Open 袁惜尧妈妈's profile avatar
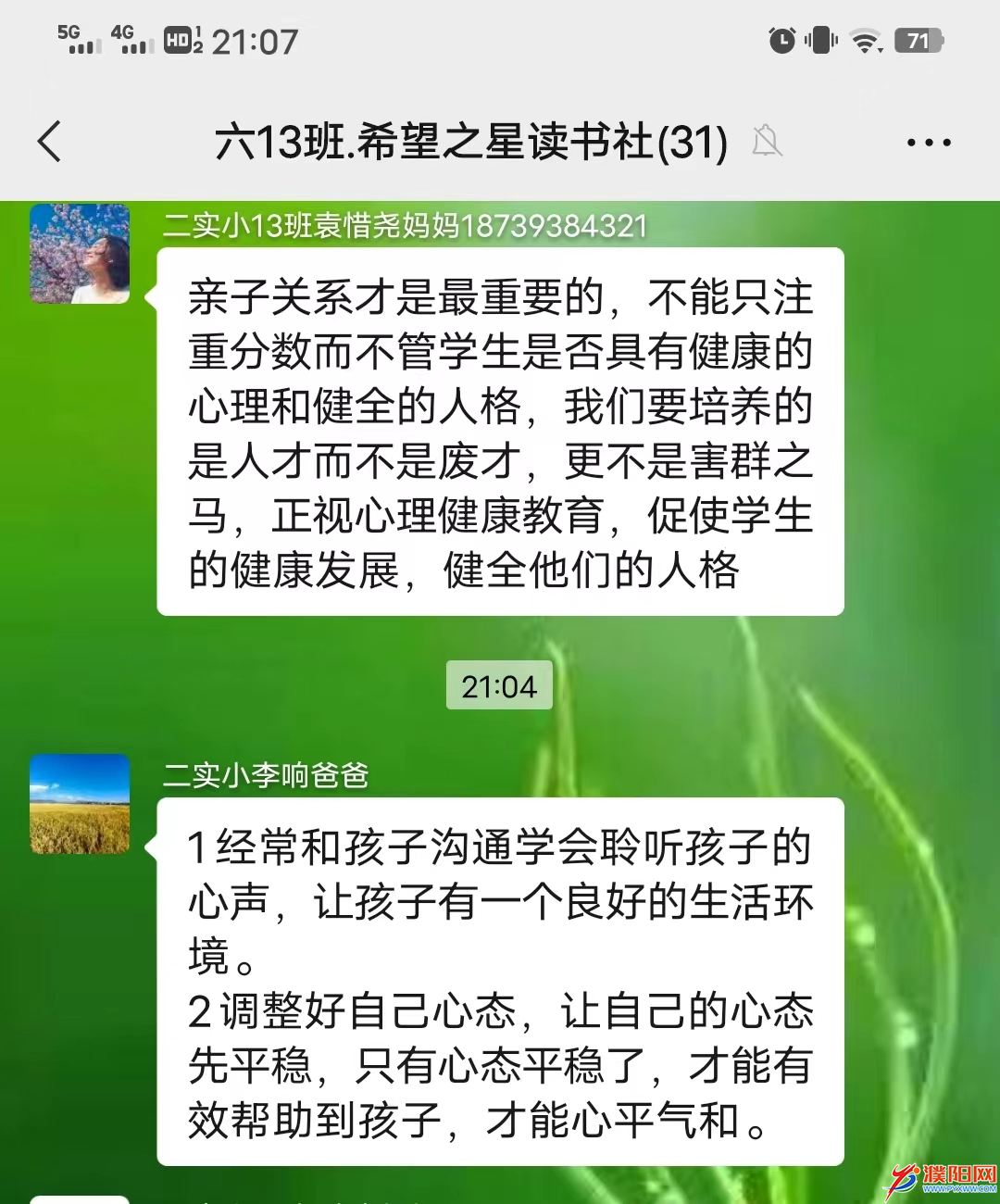 (80, 254)
